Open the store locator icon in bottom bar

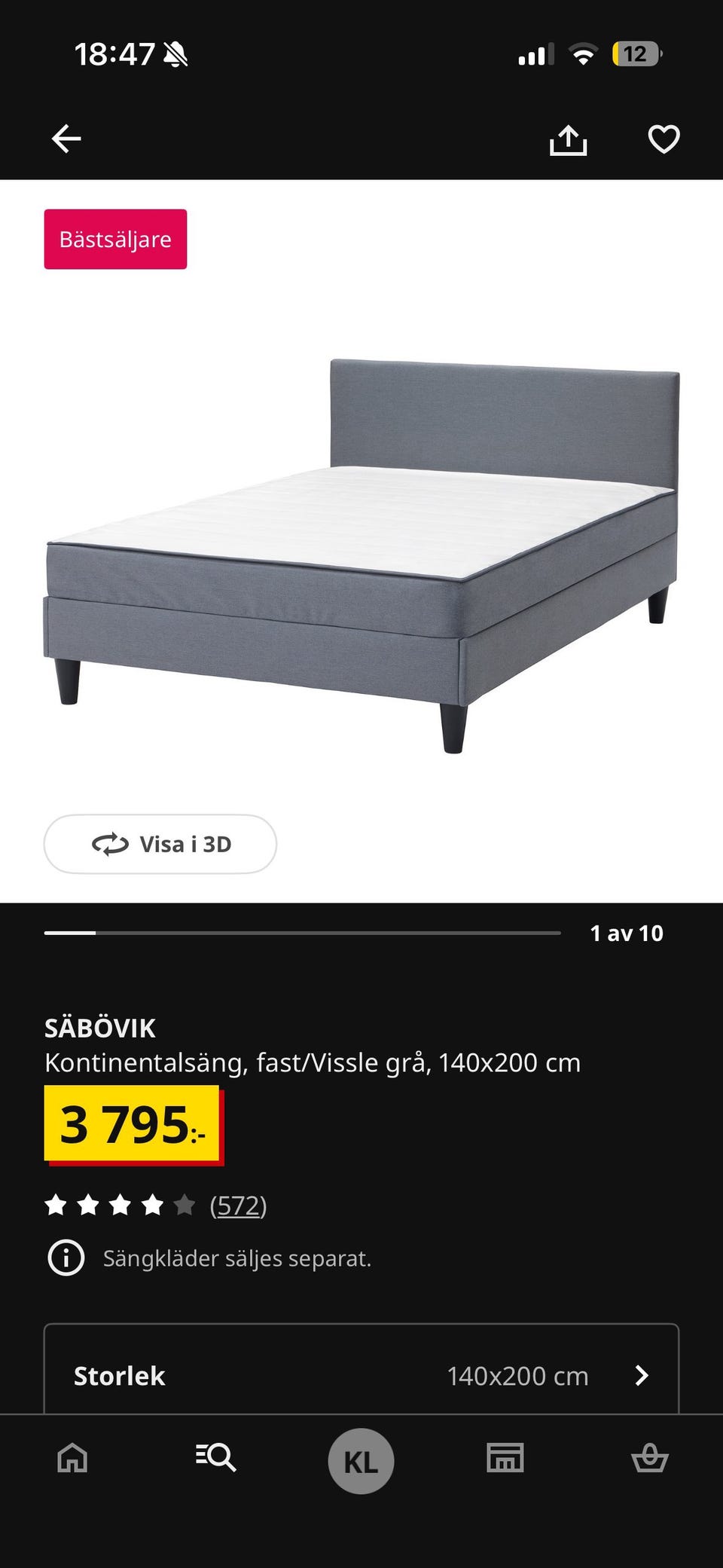[506, 1459]
